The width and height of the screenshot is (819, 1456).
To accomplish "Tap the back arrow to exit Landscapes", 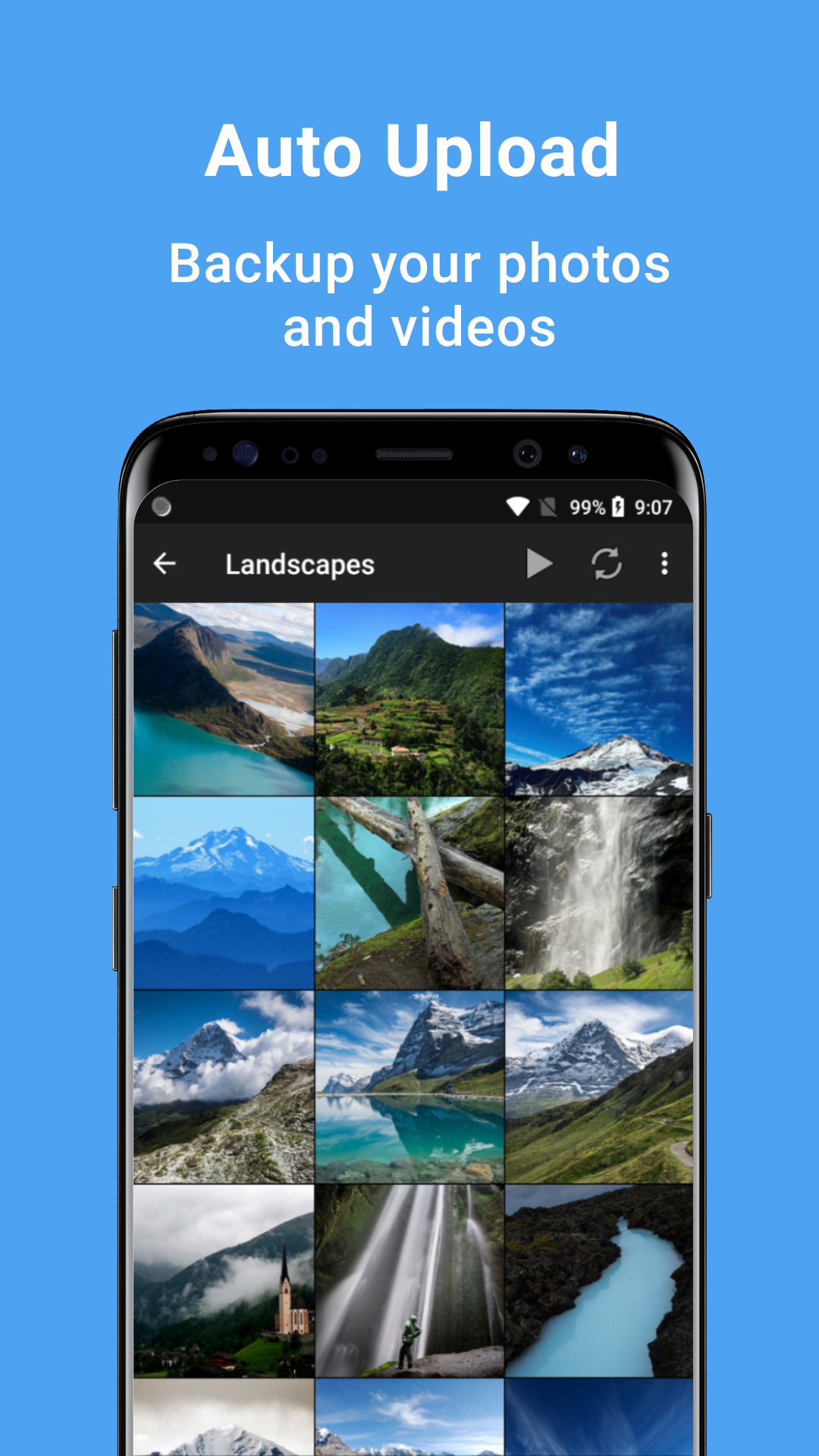I will pos(166,563).
